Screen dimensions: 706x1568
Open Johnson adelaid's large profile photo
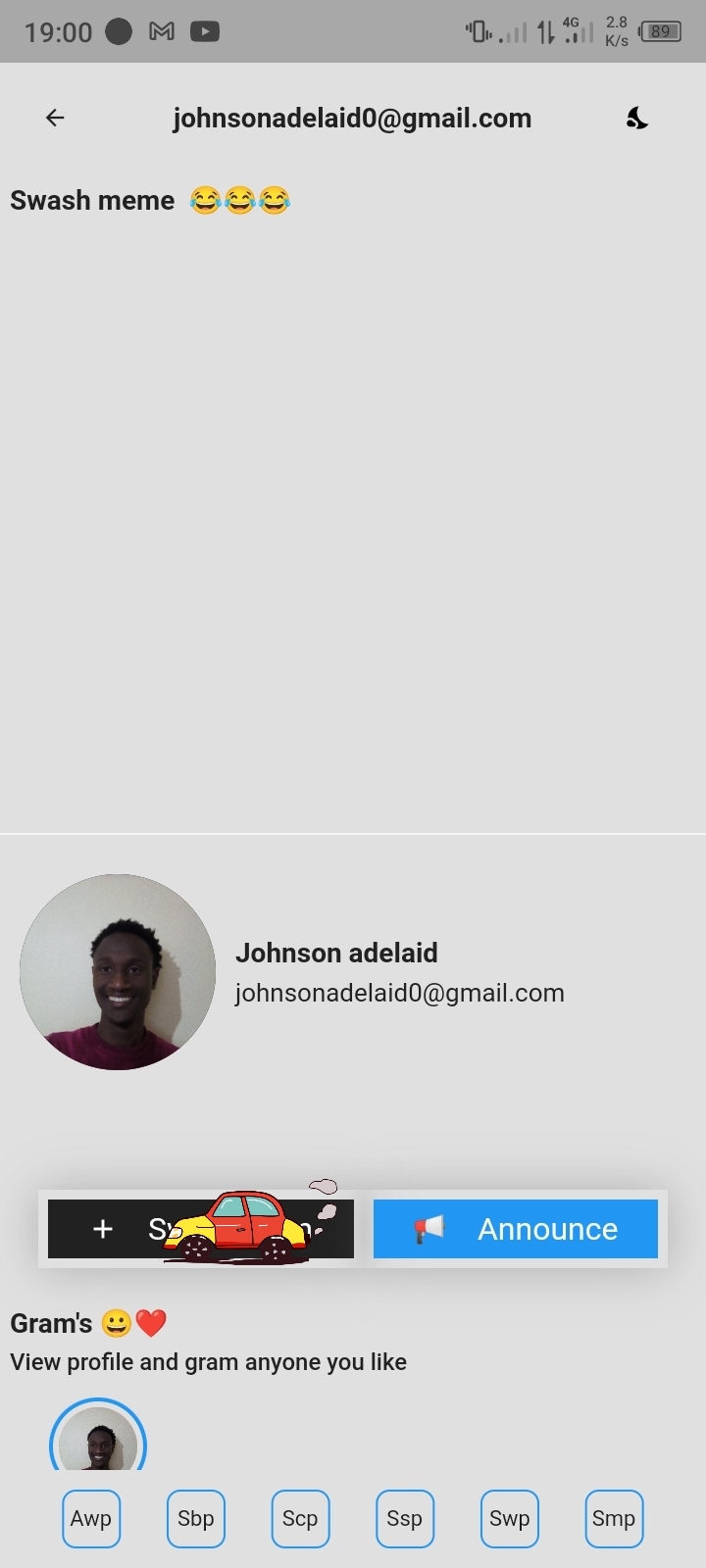coord(118,972)
